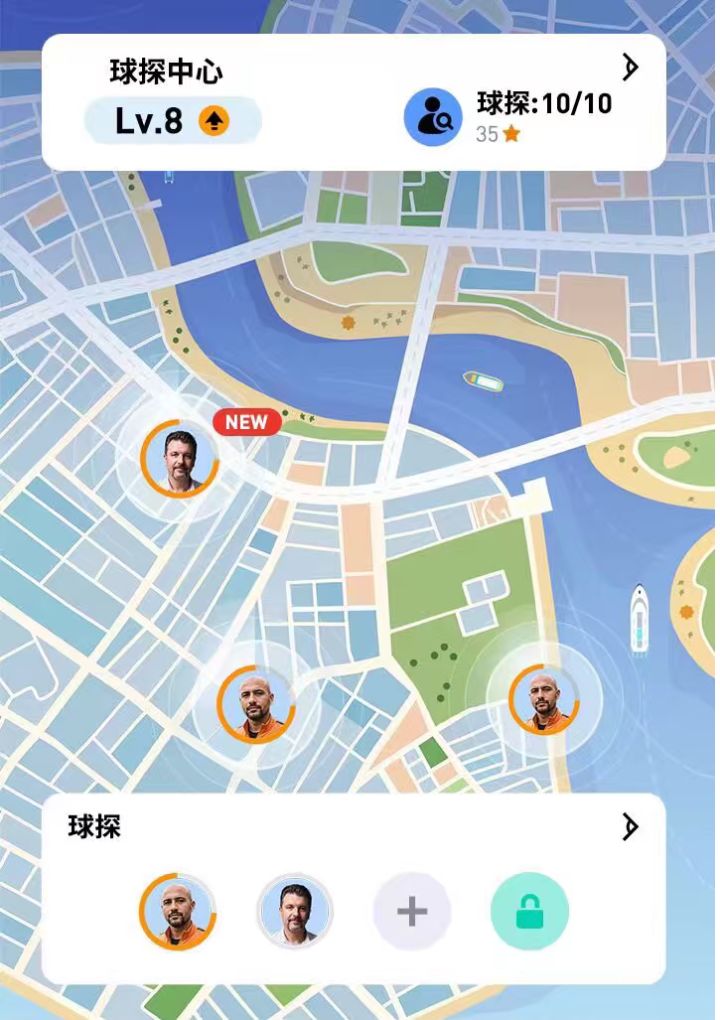This screenshot has height=1020, width=720.
Task: Expand the bottom 球探 panel arrow
Action: click(x=630, y=827)
